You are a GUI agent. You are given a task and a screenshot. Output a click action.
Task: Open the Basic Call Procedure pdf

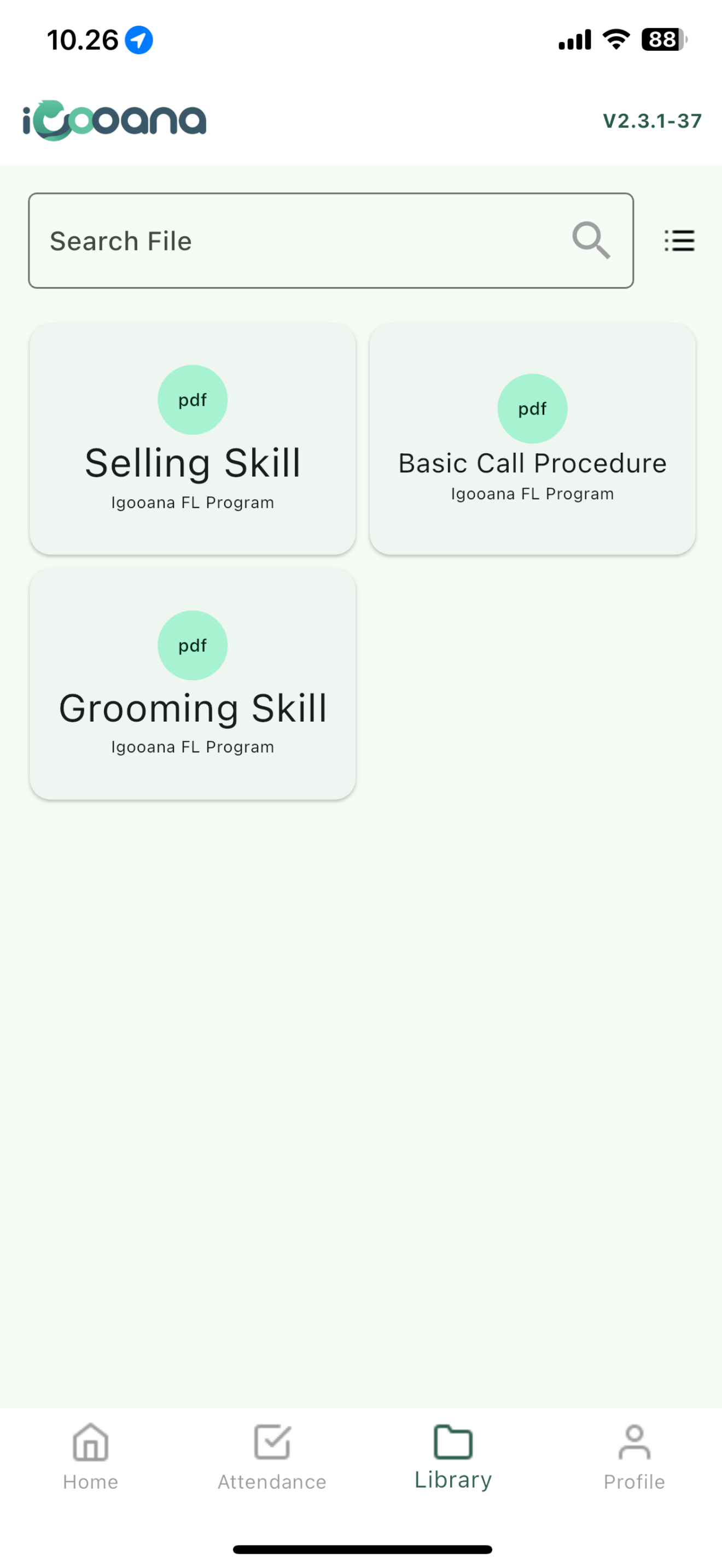(x=532, y=439)
